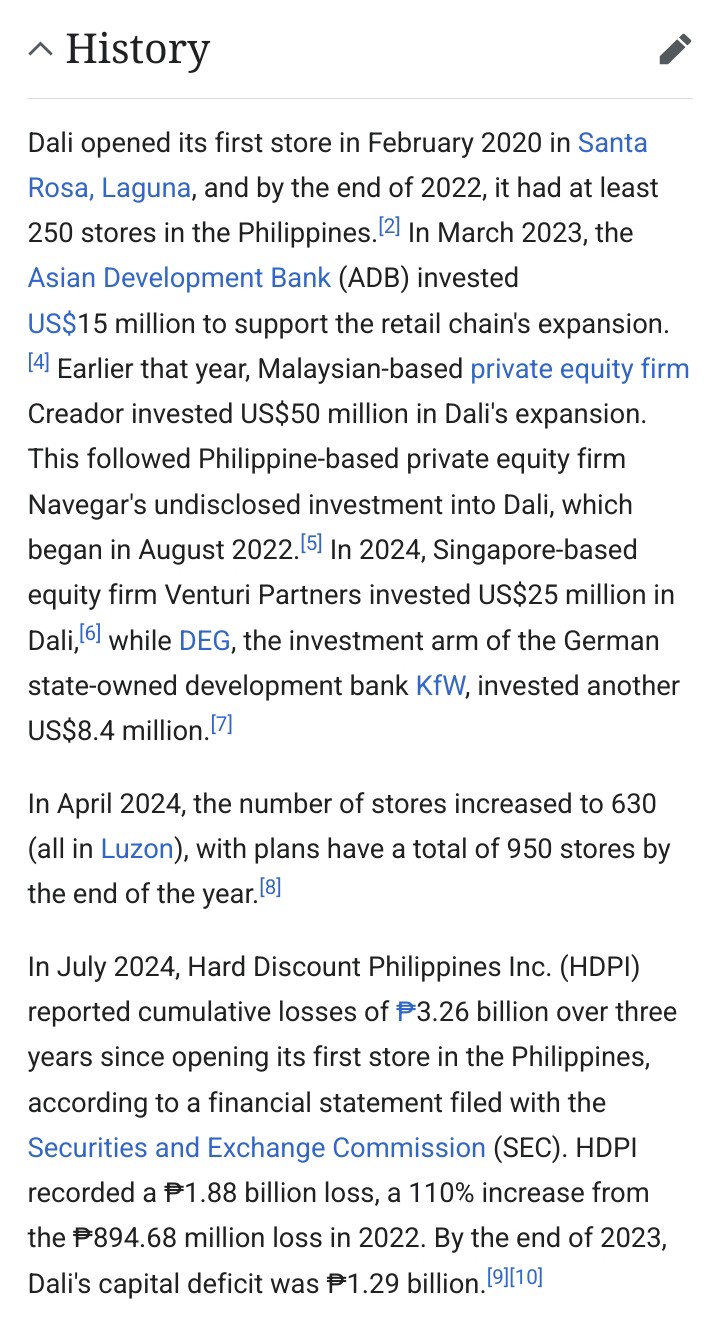The height and width of the screenshot is (1323, 720).
Task: View citation 10
Action: (x=525, y=1277)
